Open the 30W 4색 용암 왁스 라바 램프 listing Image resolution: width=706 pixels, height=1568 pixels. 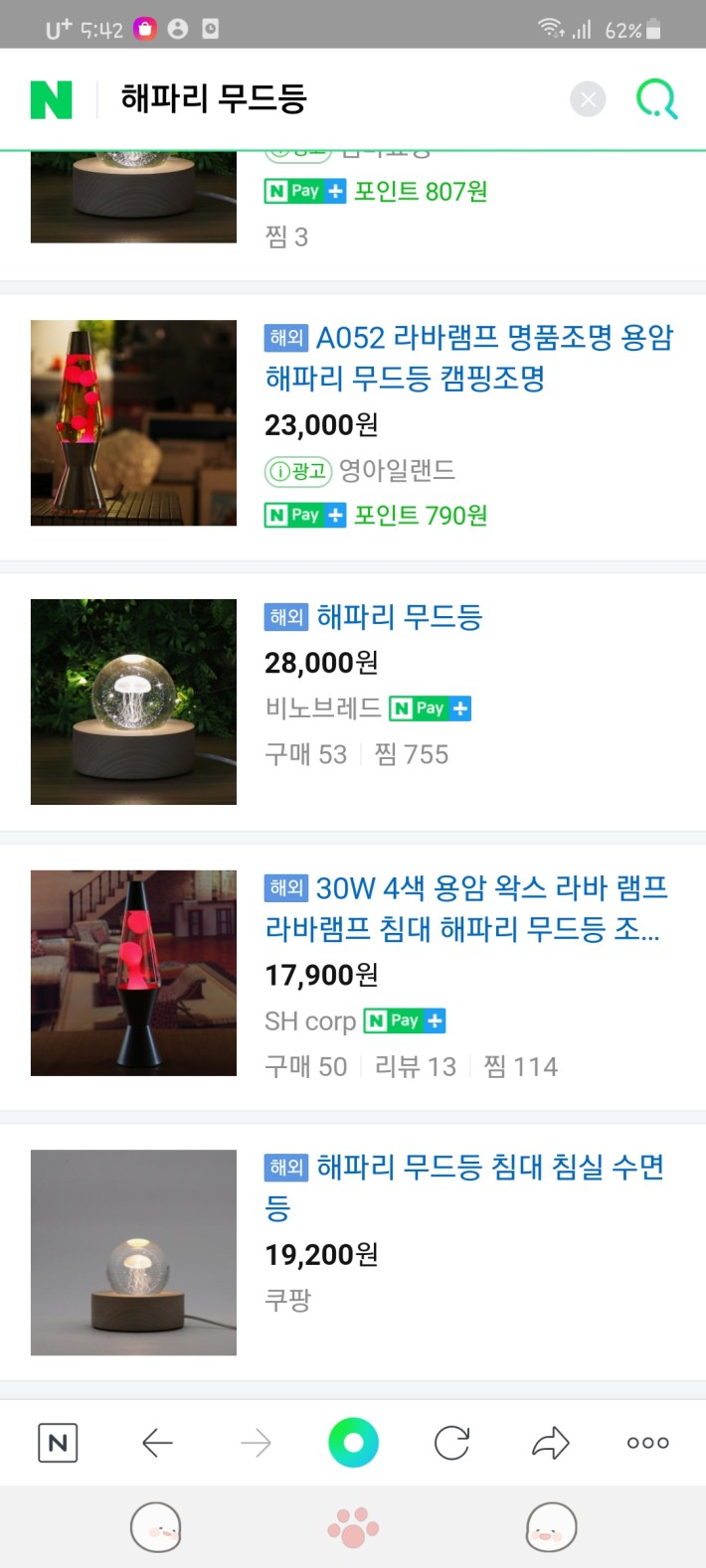[x=465, y=908]
